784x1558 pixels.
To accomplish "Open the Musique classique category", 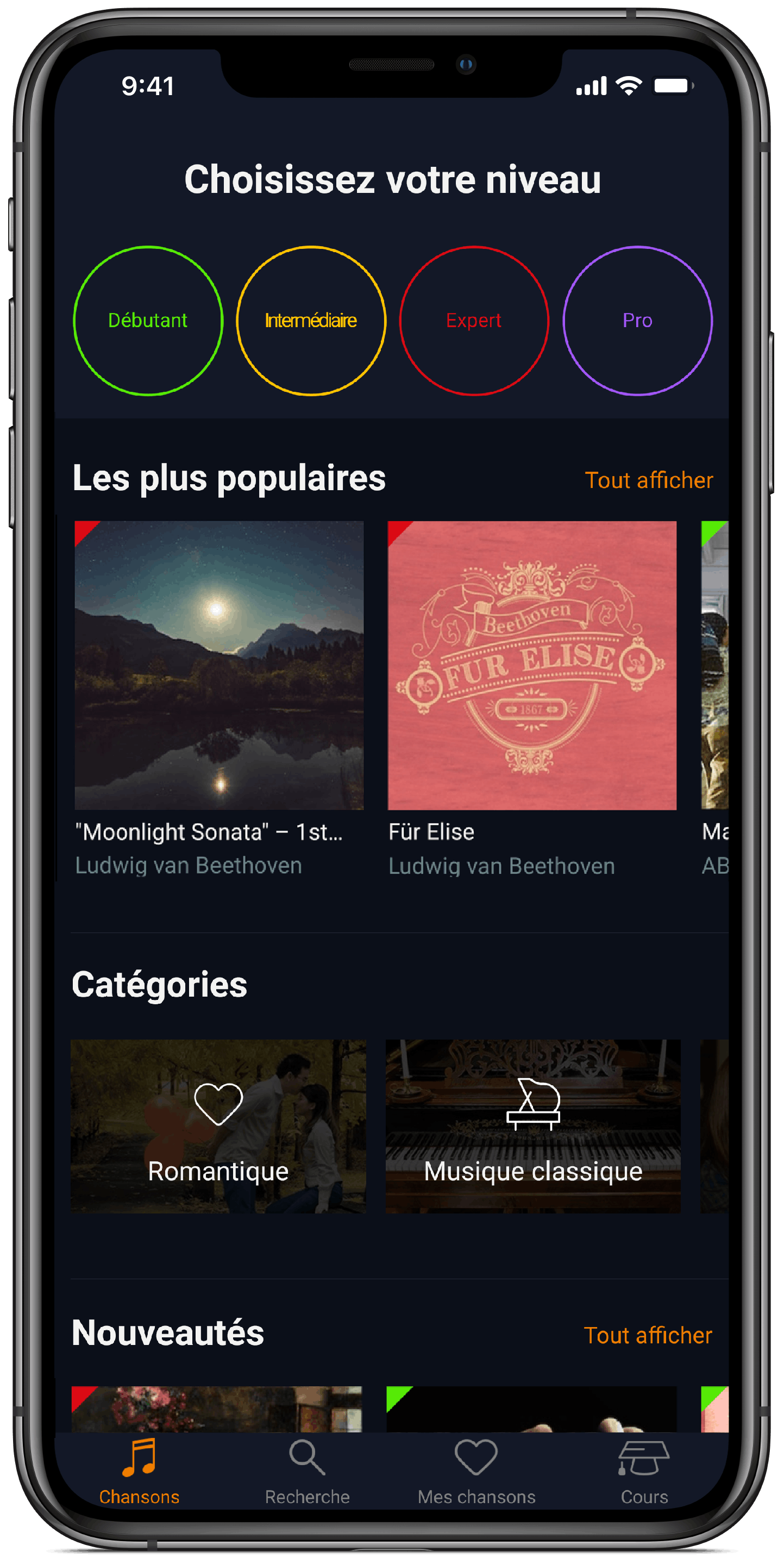I will click(x=532, y=1125).
